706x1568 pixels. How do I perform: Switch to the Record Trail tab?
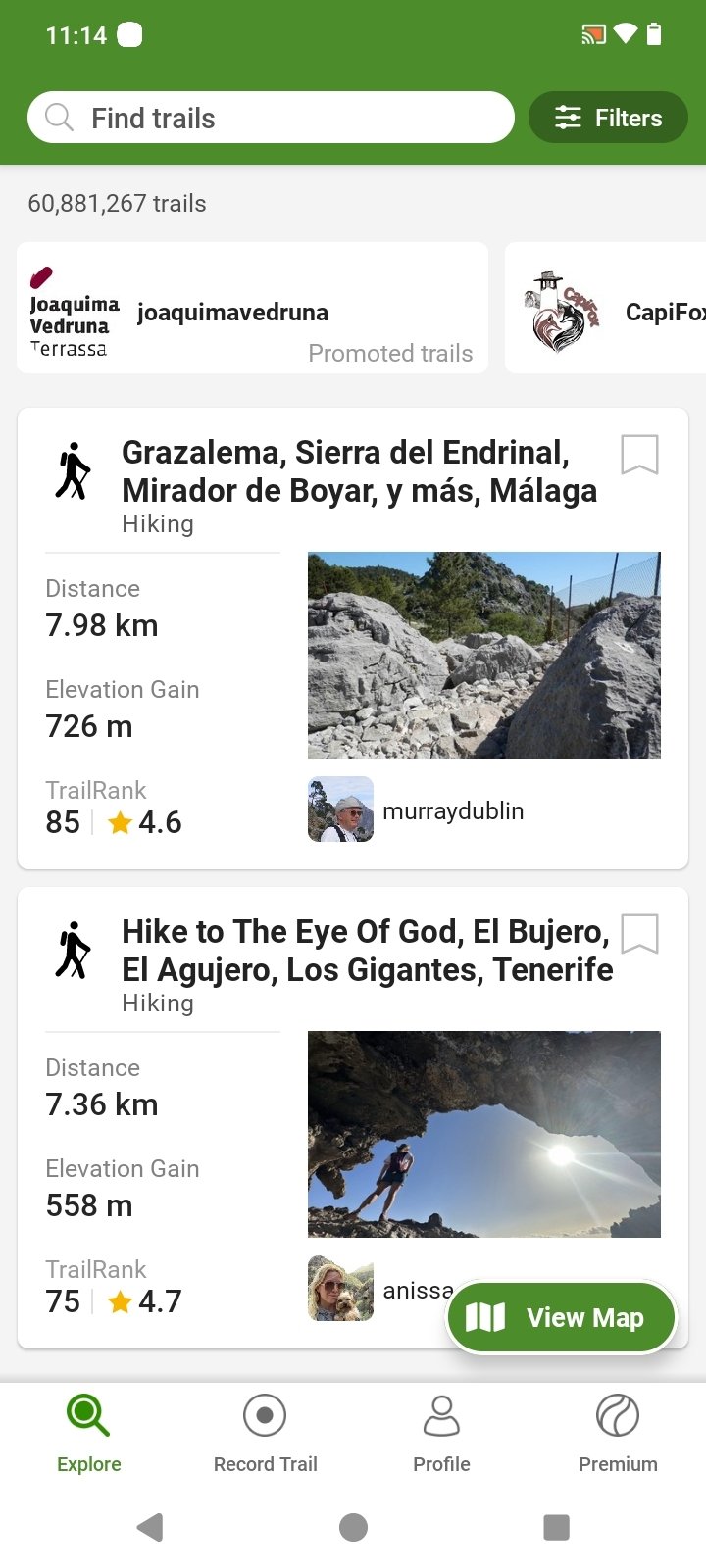265,1434
